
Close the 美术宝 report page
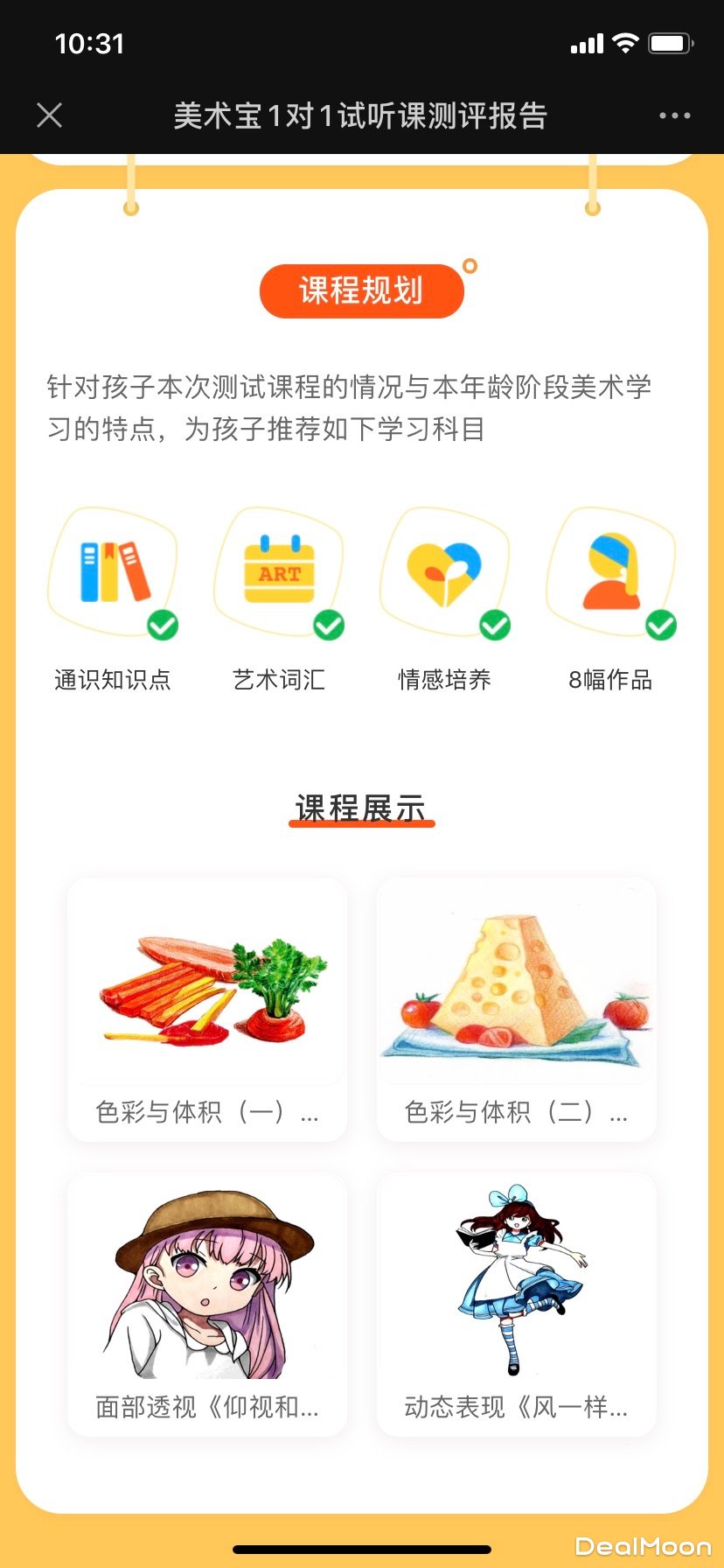coord(50,115)
